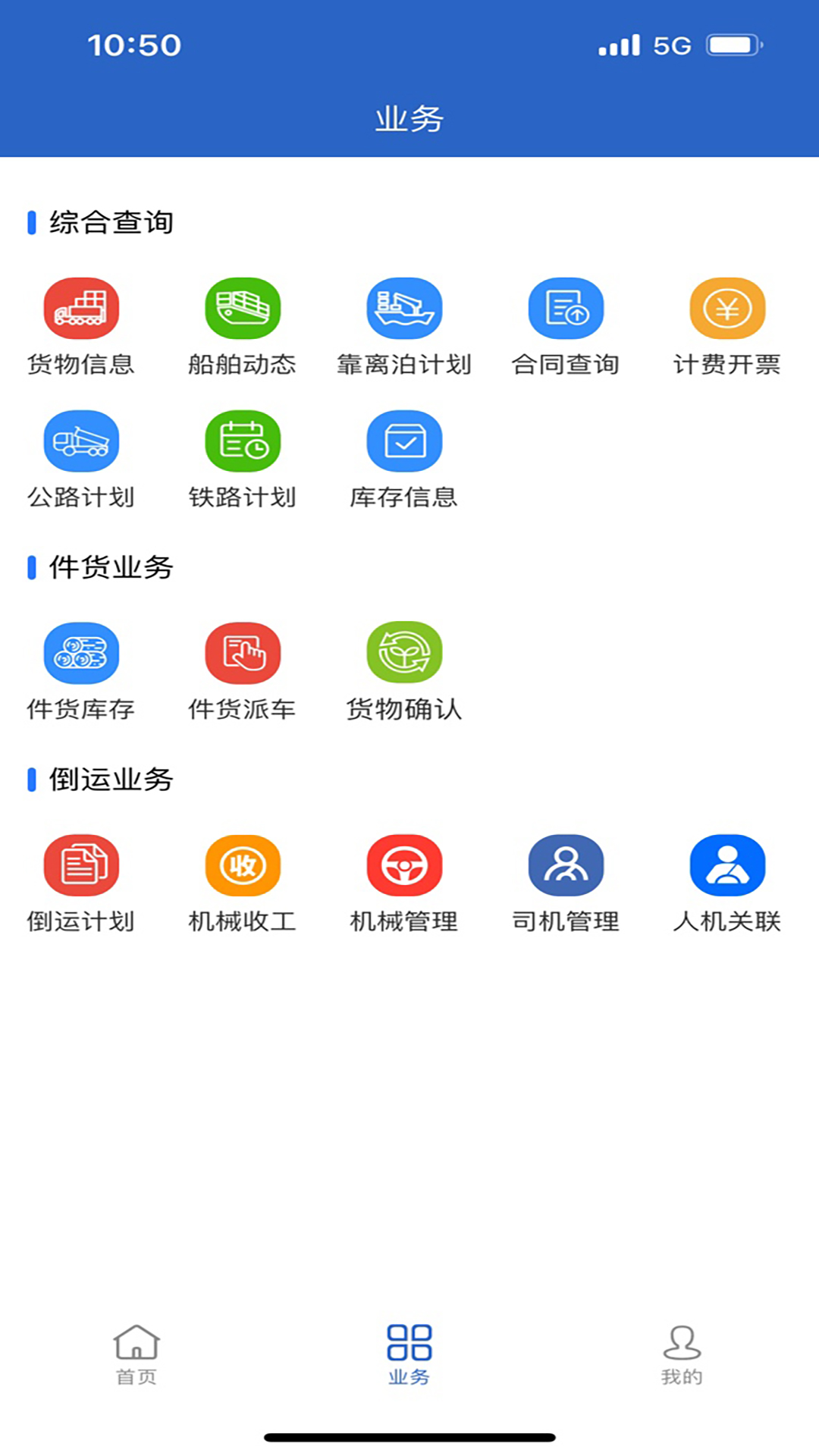
Task: Open 件货派车 vehicle dispatch
Action: tap(243, 672)
